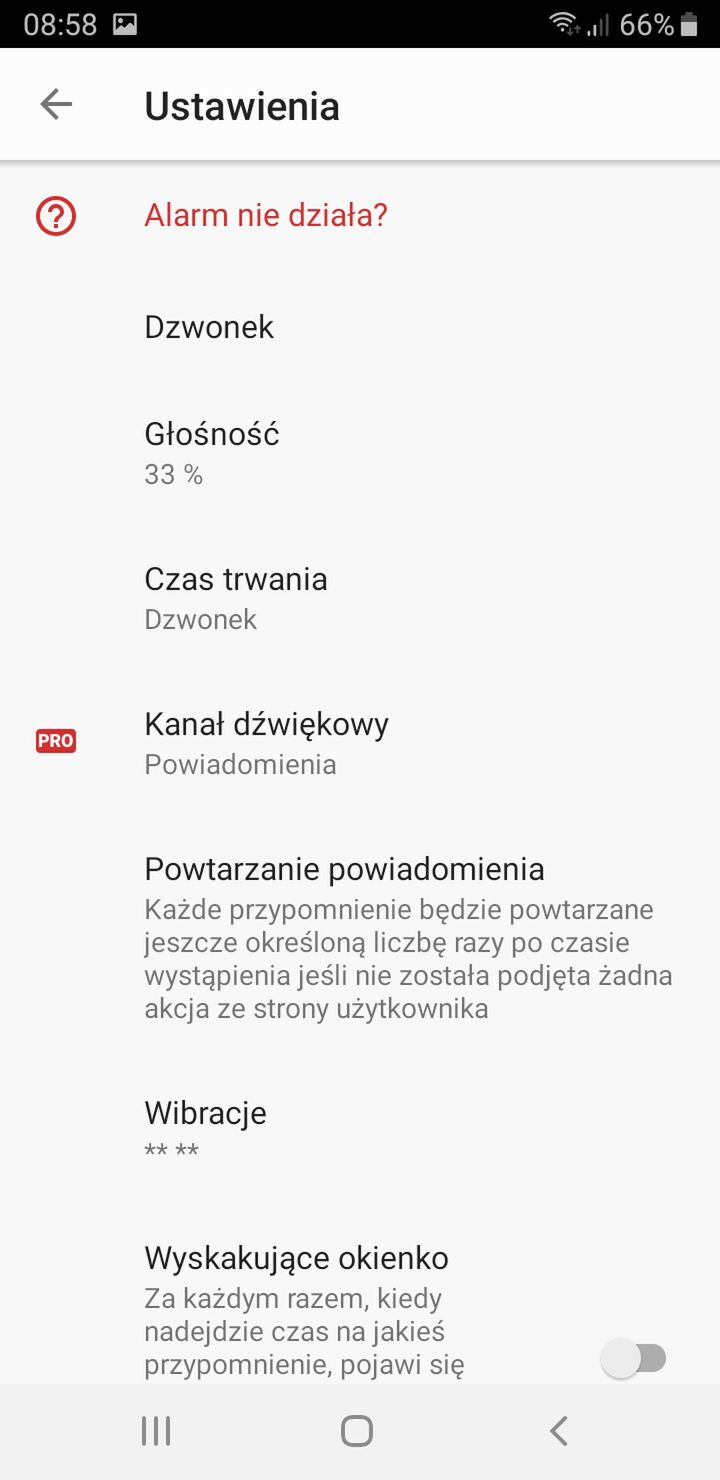Enable the Wyskakujące okienko switch
720x1480 pixels.
click(634, 1358)
